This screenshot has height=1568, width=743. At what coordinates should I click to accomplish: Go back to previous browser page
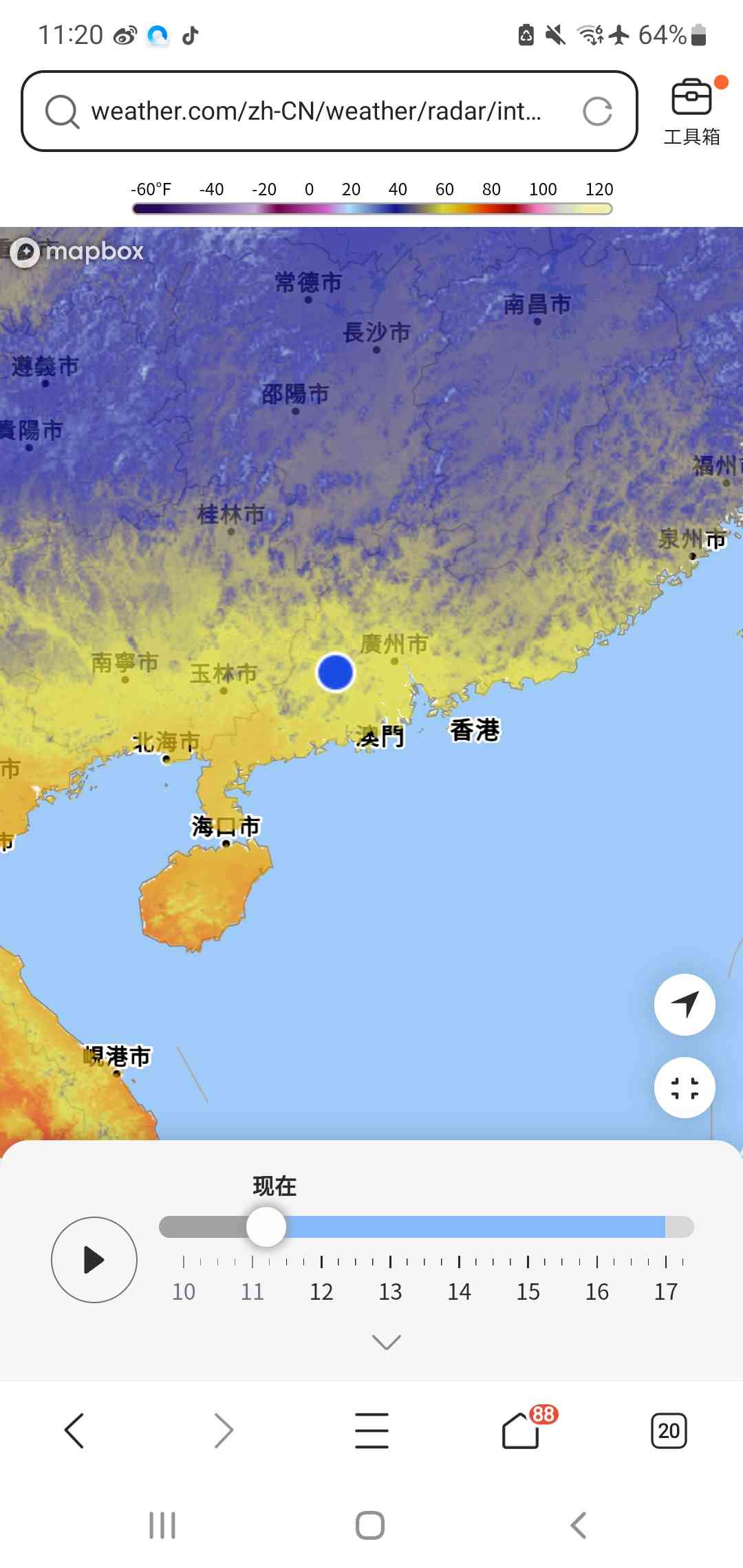pyautogui.click(x=74, y=1431)
